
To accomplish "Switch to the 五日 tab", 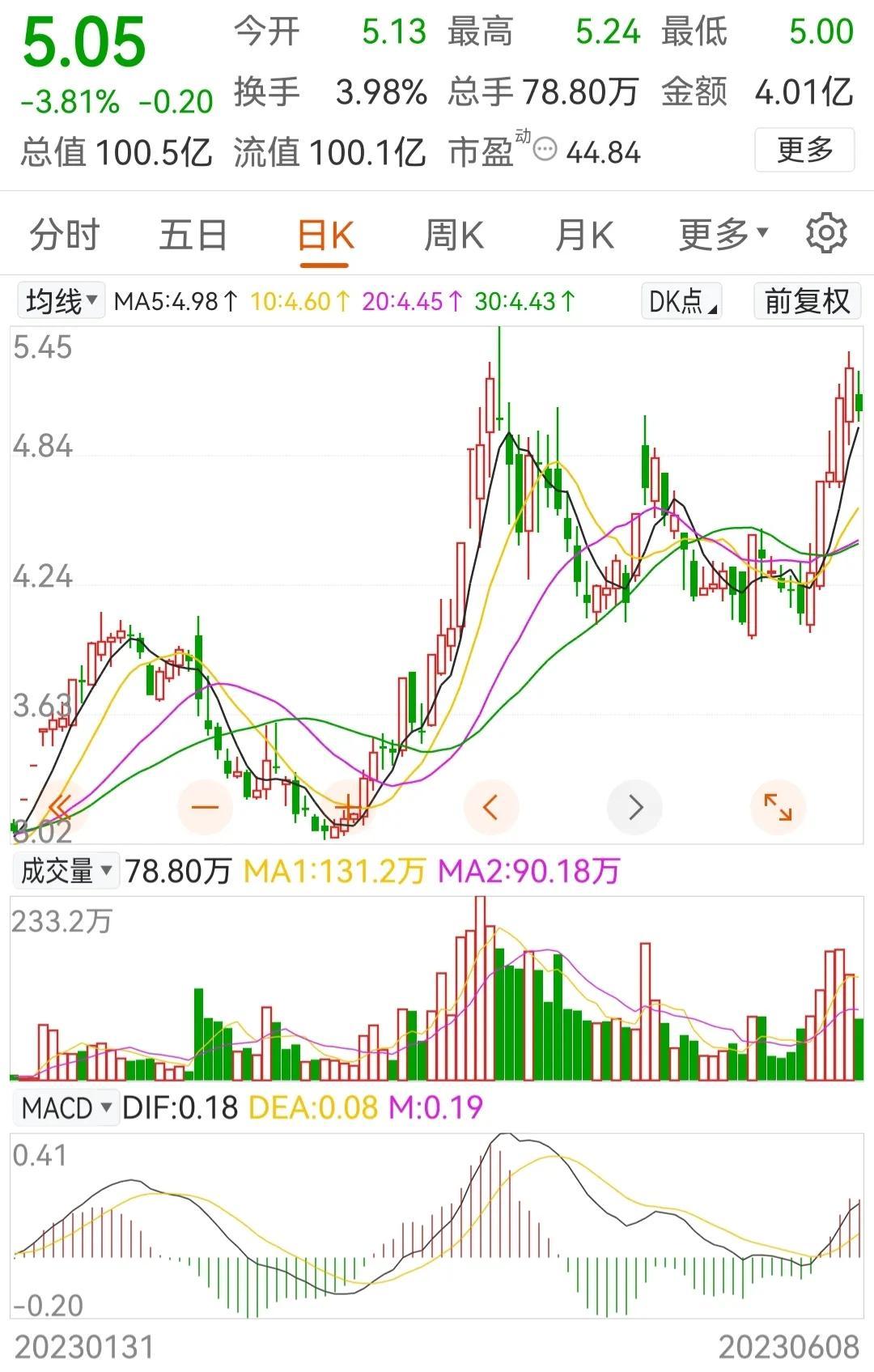I will (x=193, y=236).
